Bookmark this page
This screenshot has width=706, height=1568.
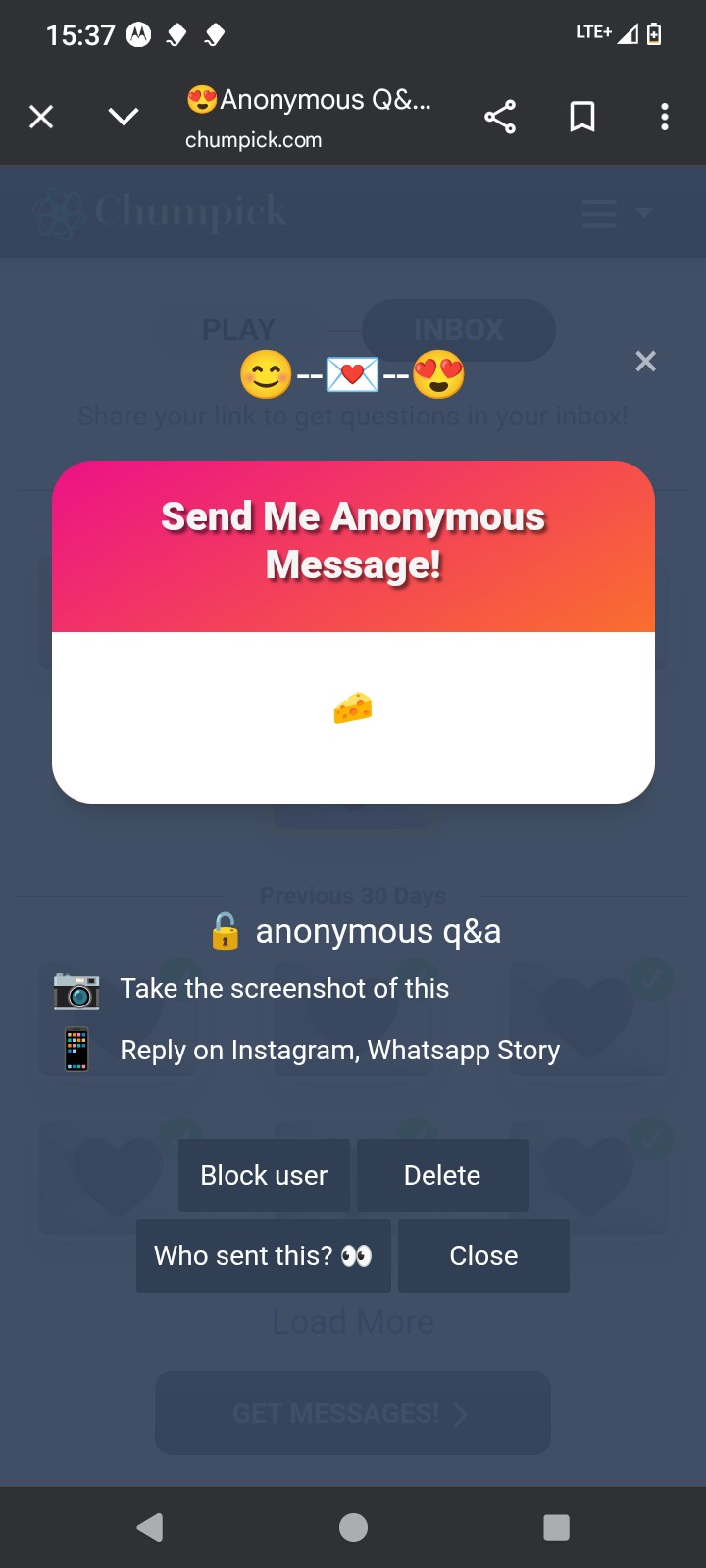[582, 118]
